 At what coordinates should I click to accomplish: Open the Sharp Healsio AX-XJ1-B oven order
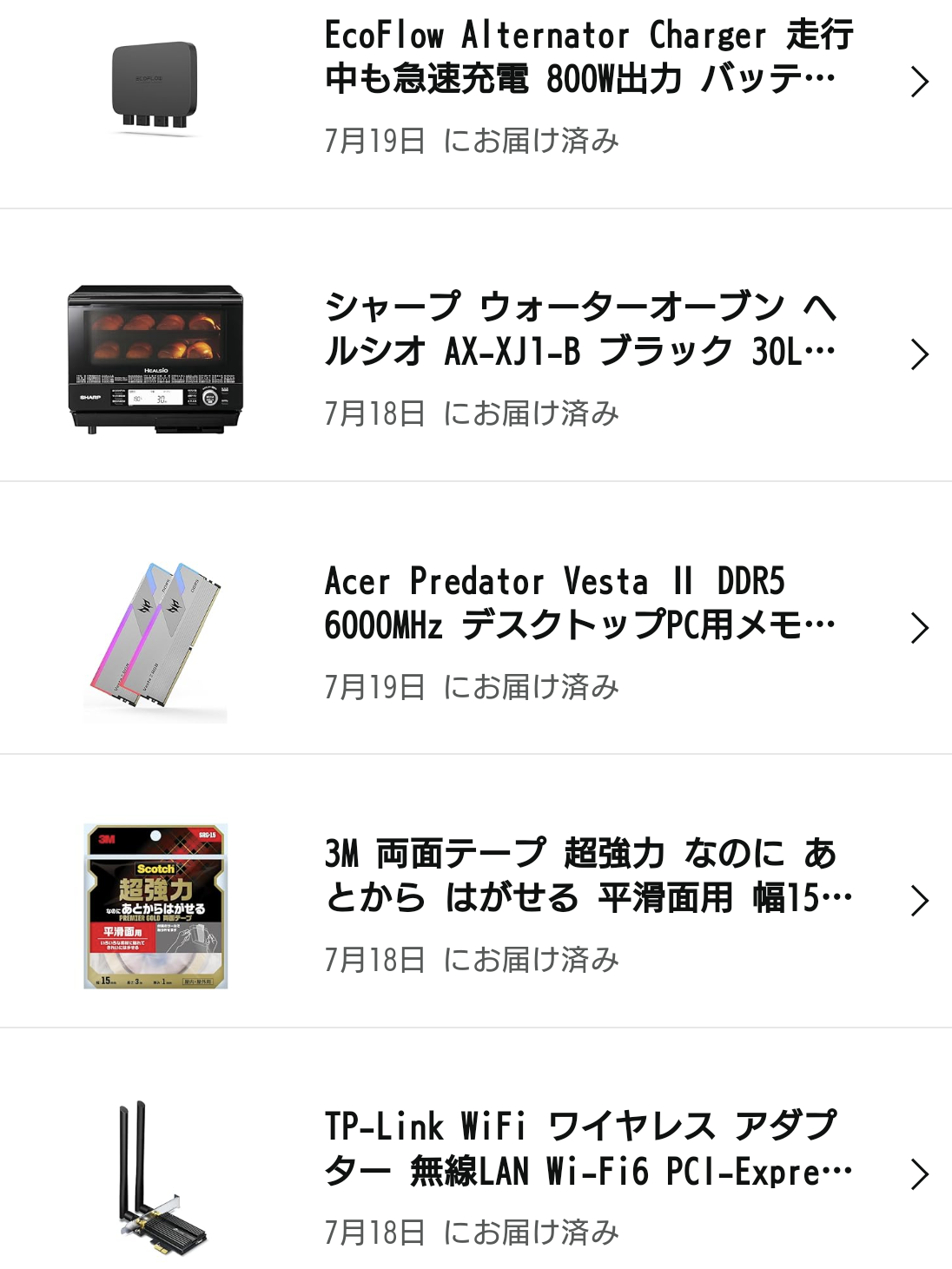[x=579, y=330]
